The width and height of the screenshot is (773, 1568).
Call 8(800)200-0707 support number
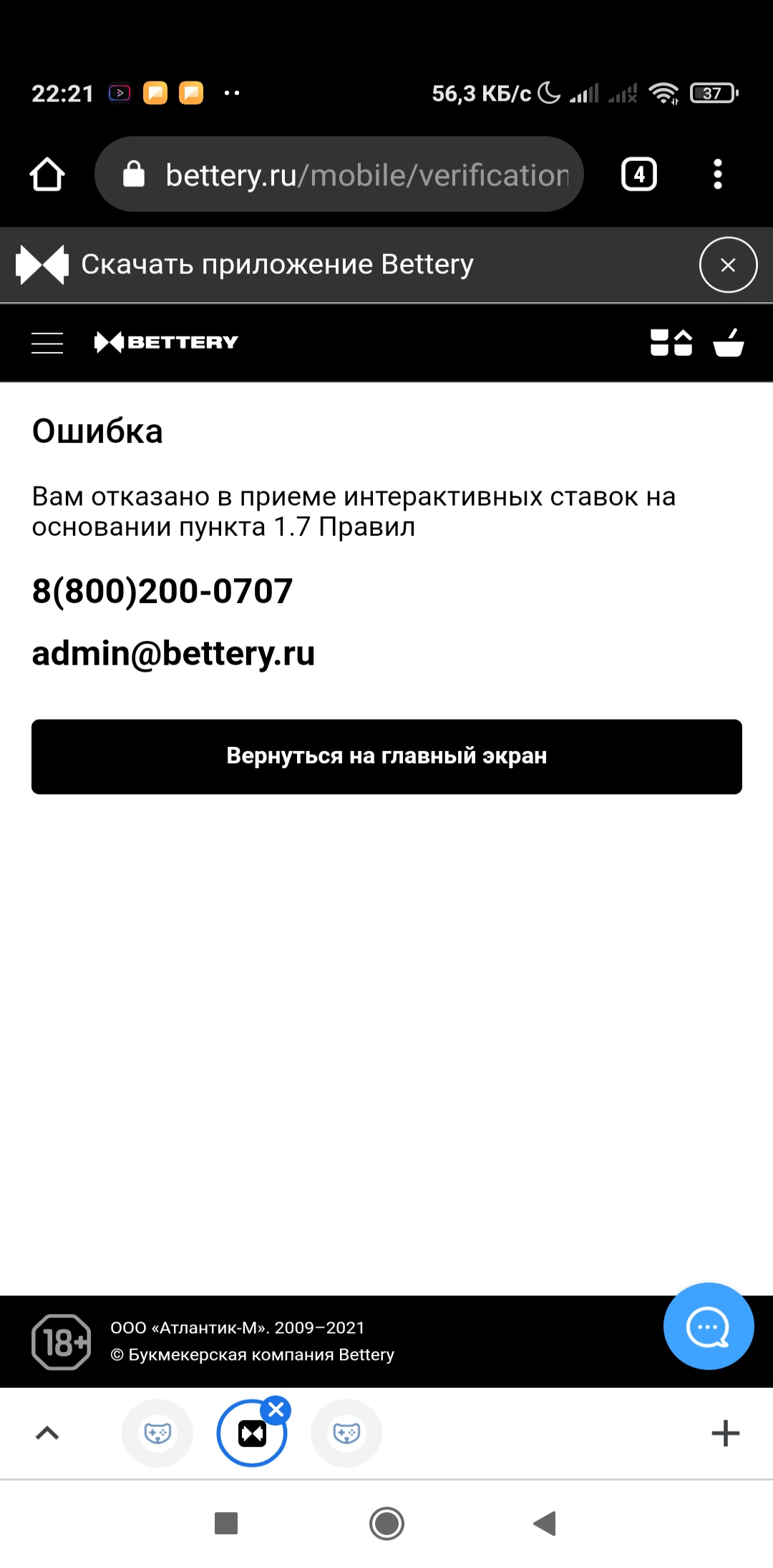[x=162, y=592]
